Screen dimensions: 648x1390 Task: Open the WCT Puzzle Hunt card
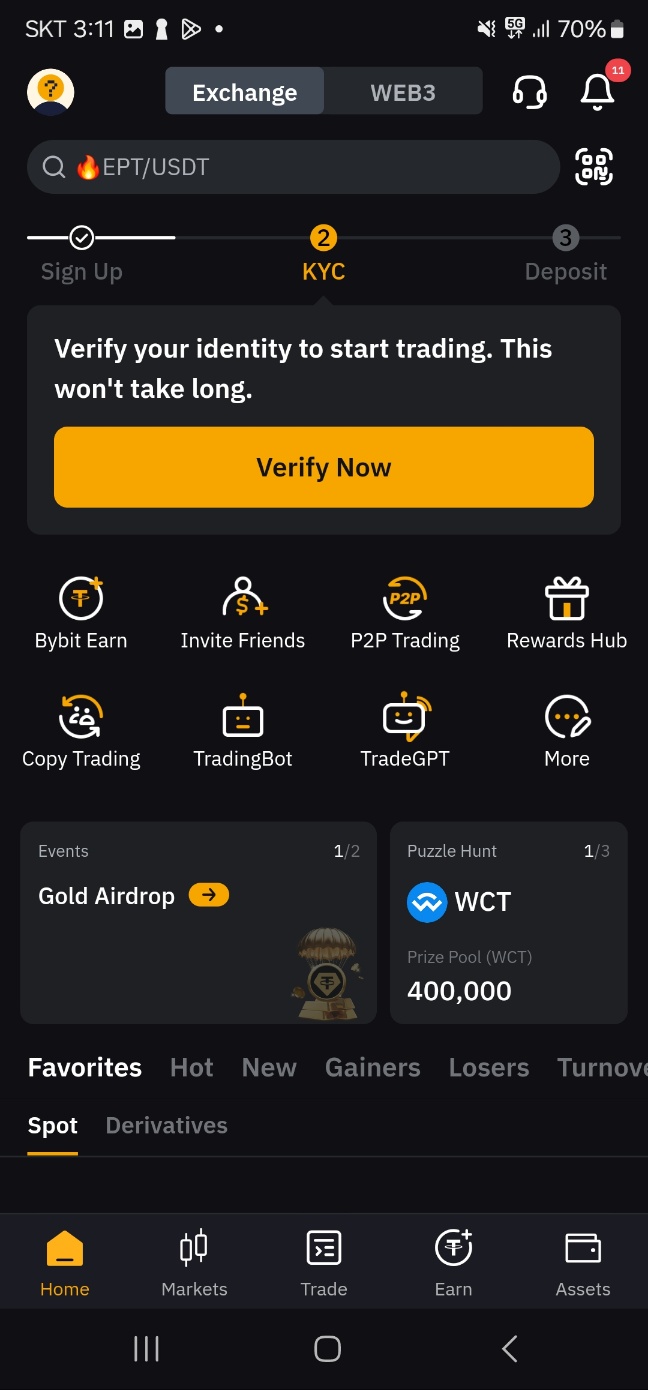coord(508,923)
